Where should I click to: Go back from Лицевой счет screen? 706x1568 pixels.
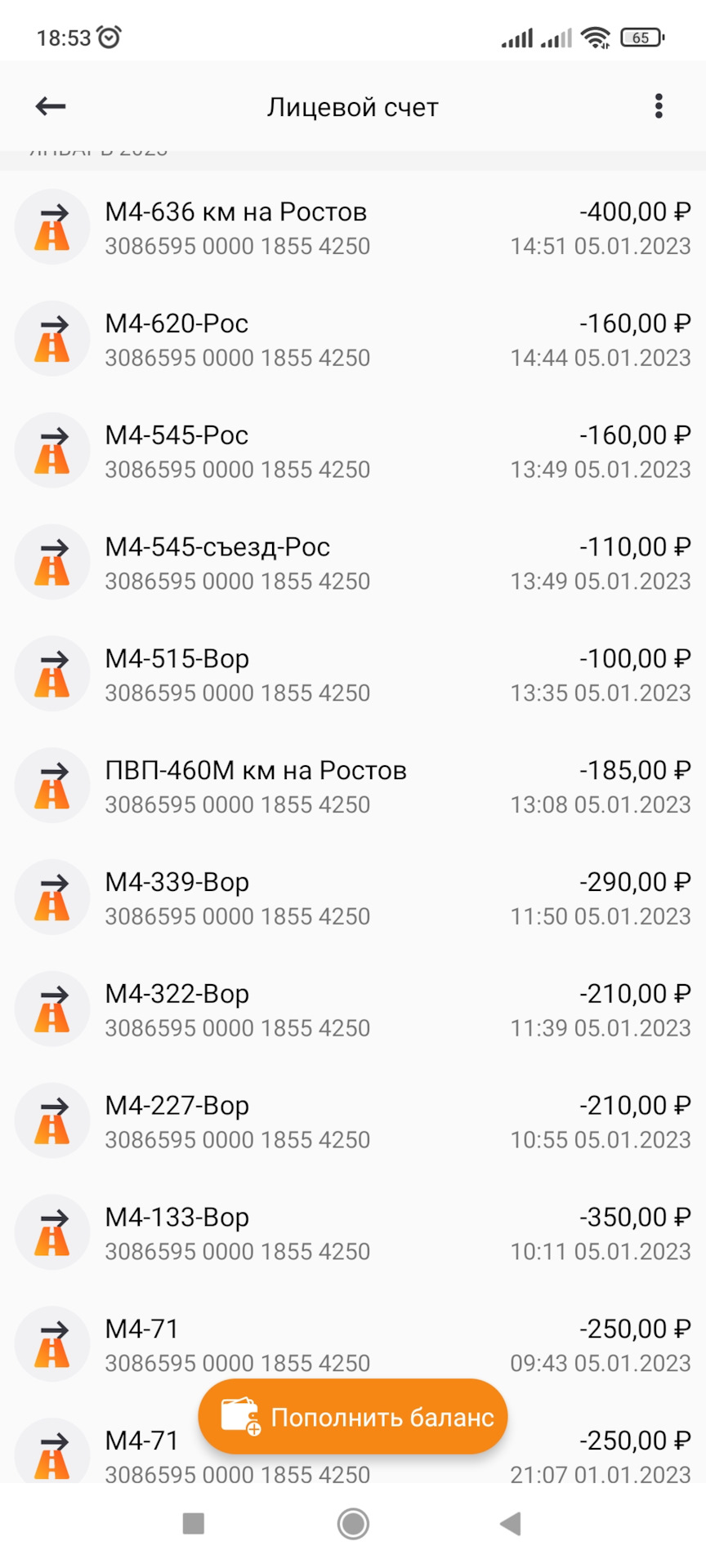51,106
